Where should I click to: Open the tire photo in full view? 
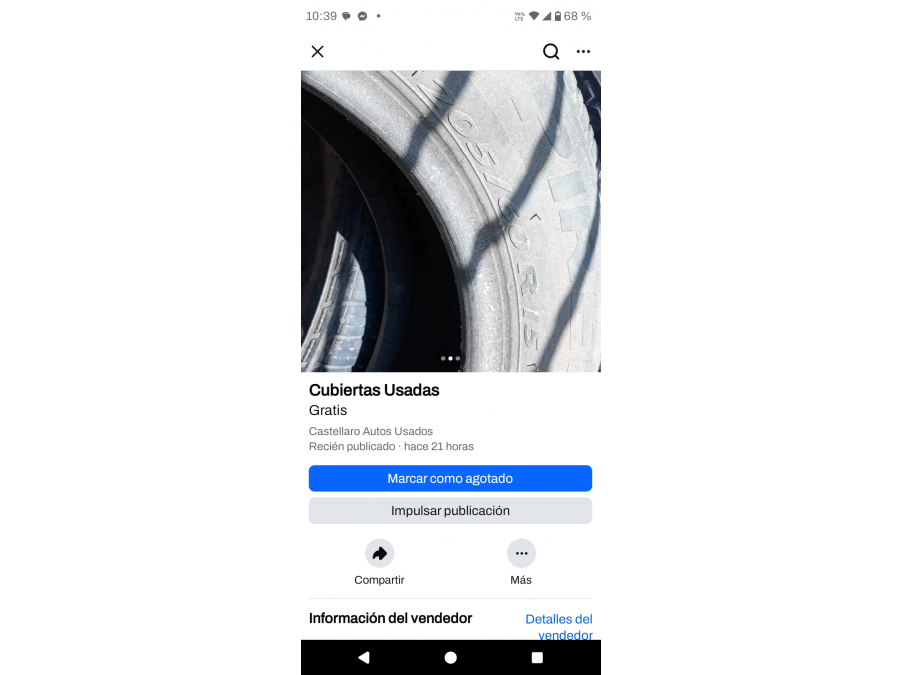pos(450,220)
